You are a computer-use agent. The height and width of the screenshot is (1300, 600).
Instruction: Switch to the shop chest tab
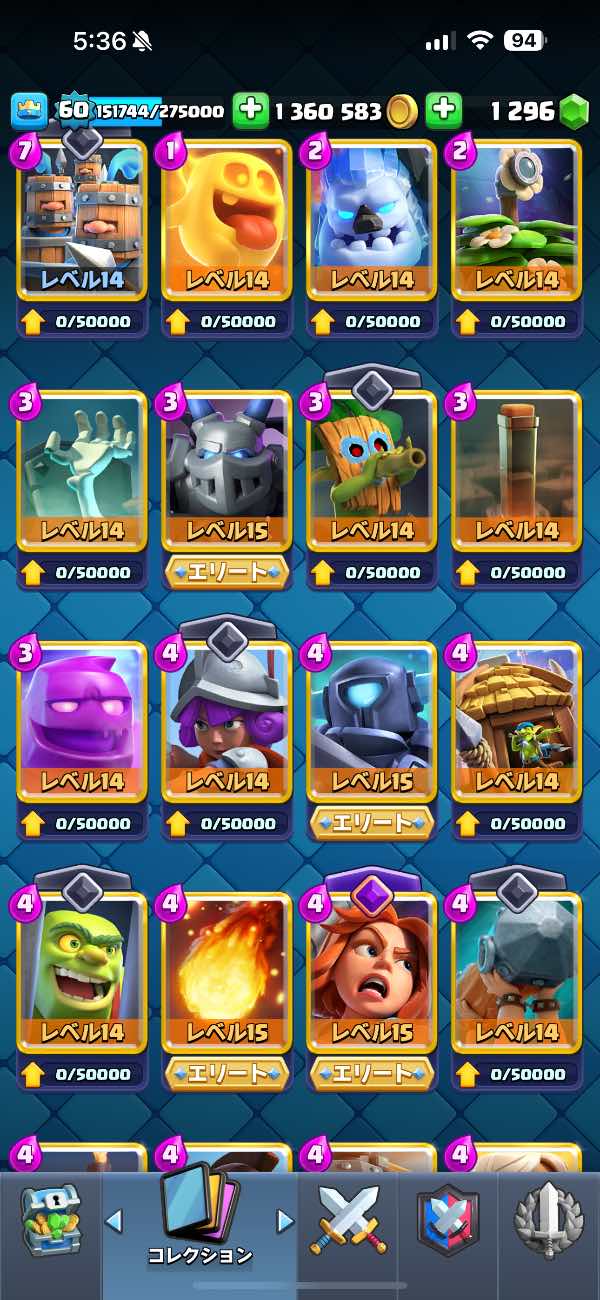48,1220
